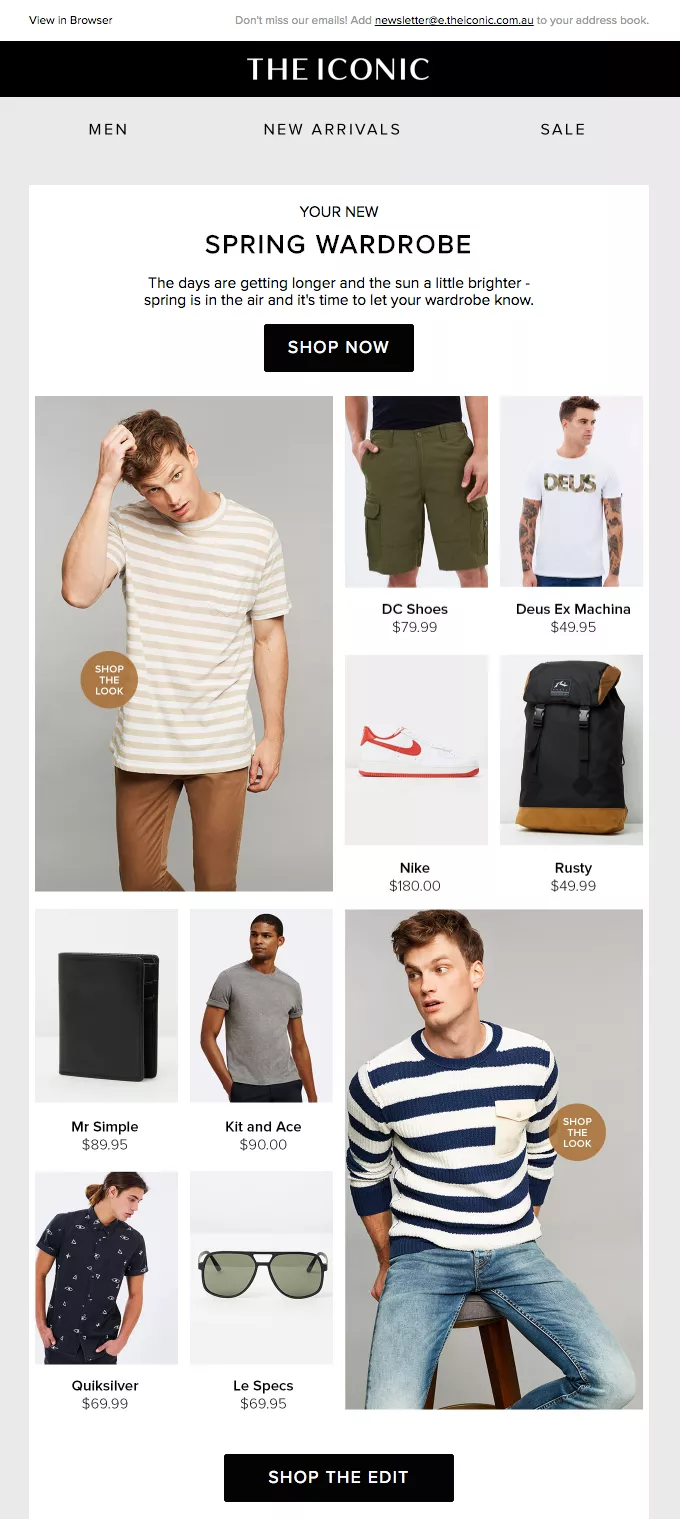
Task: Shop the look on the navy striped sweater
Action: pos(577,1132)
